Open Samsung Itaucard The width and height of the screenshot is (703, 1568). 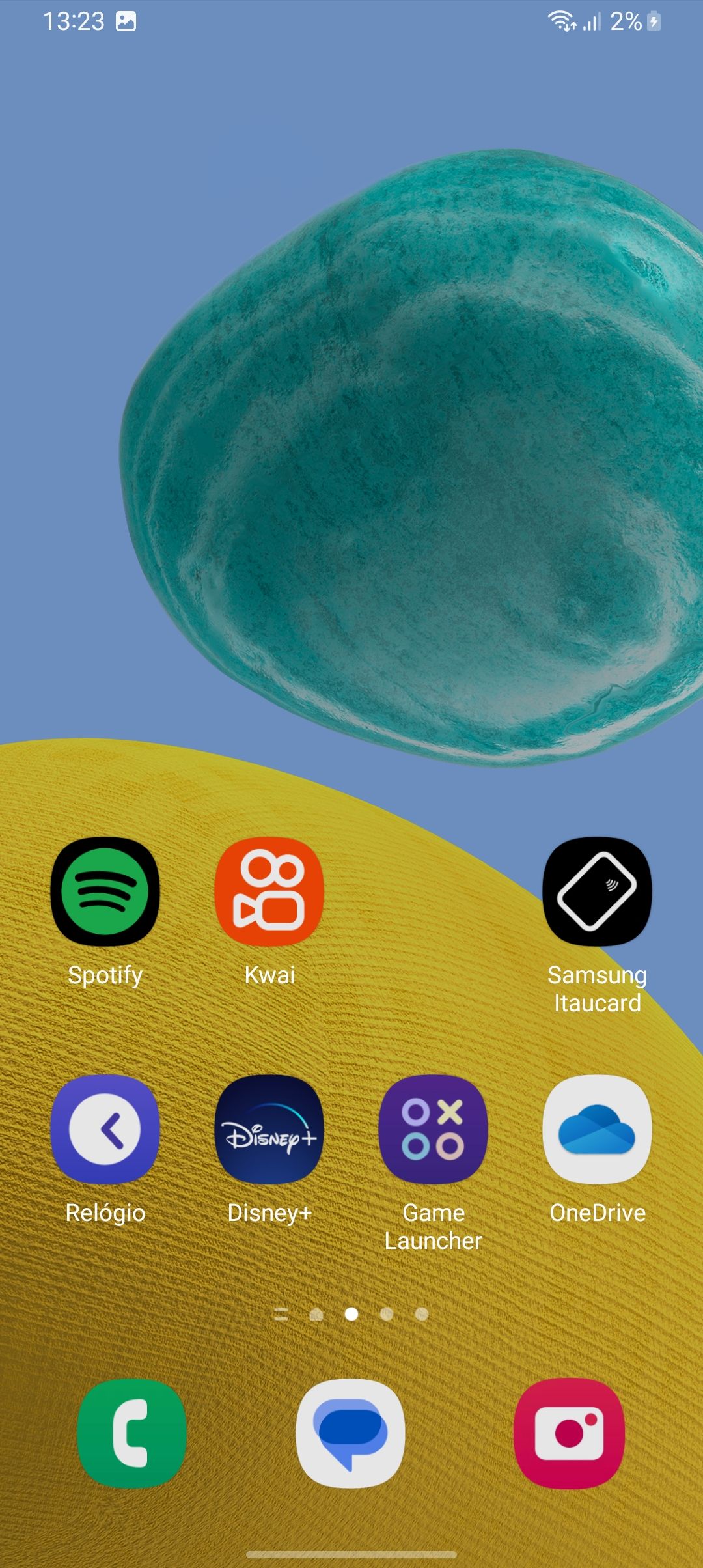point(597,891)
